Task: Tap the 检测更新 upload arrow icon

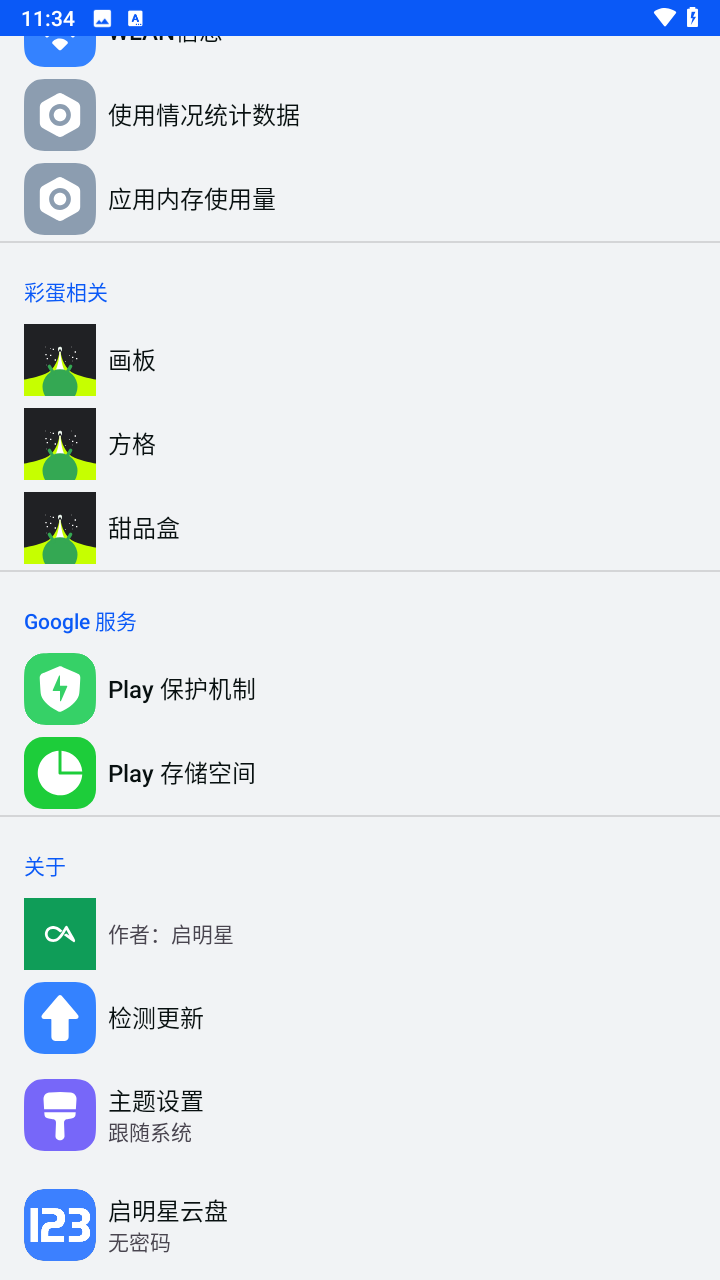Action: [x=59, y=1018]
